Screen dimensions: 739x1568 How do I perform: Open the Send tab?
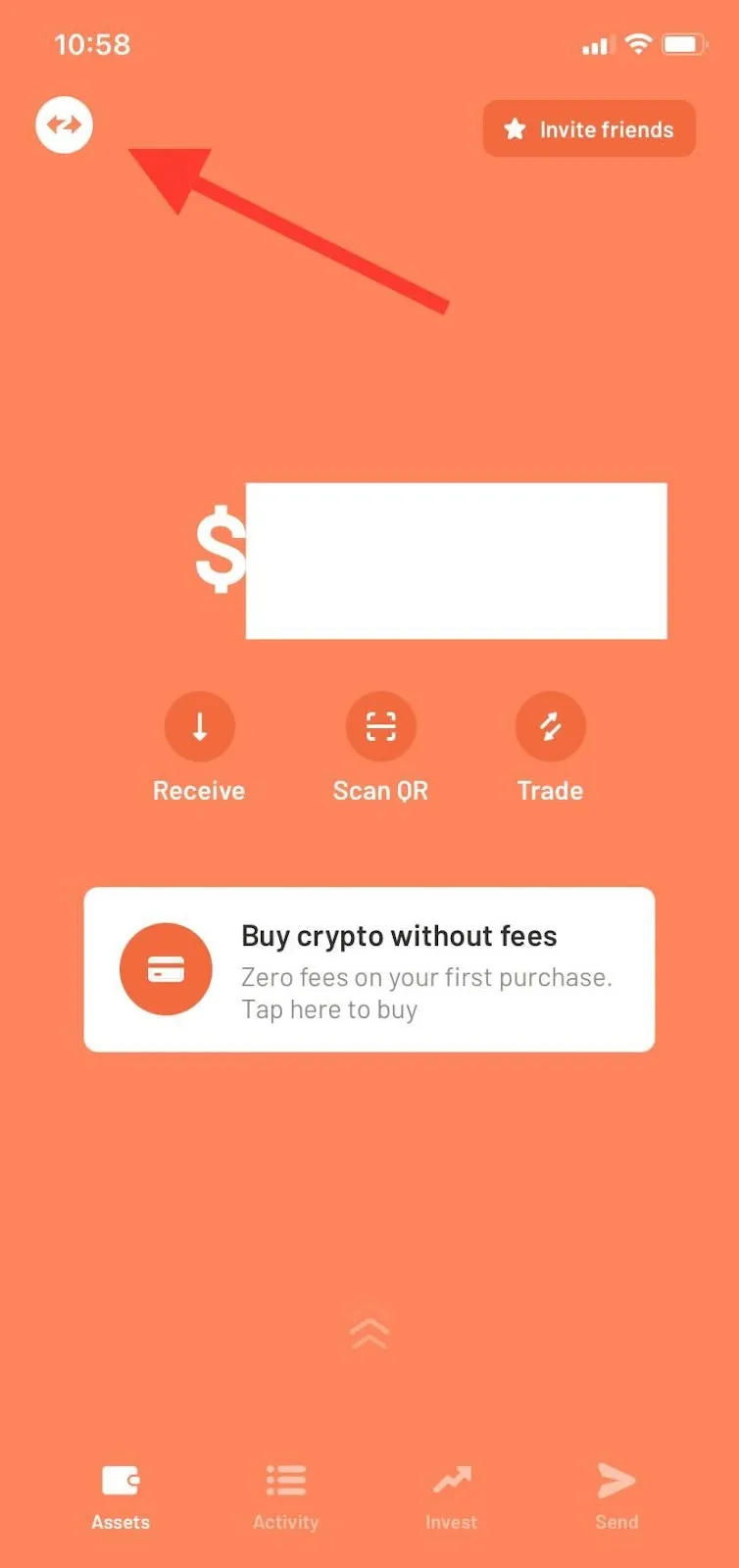click(616, 1496)
